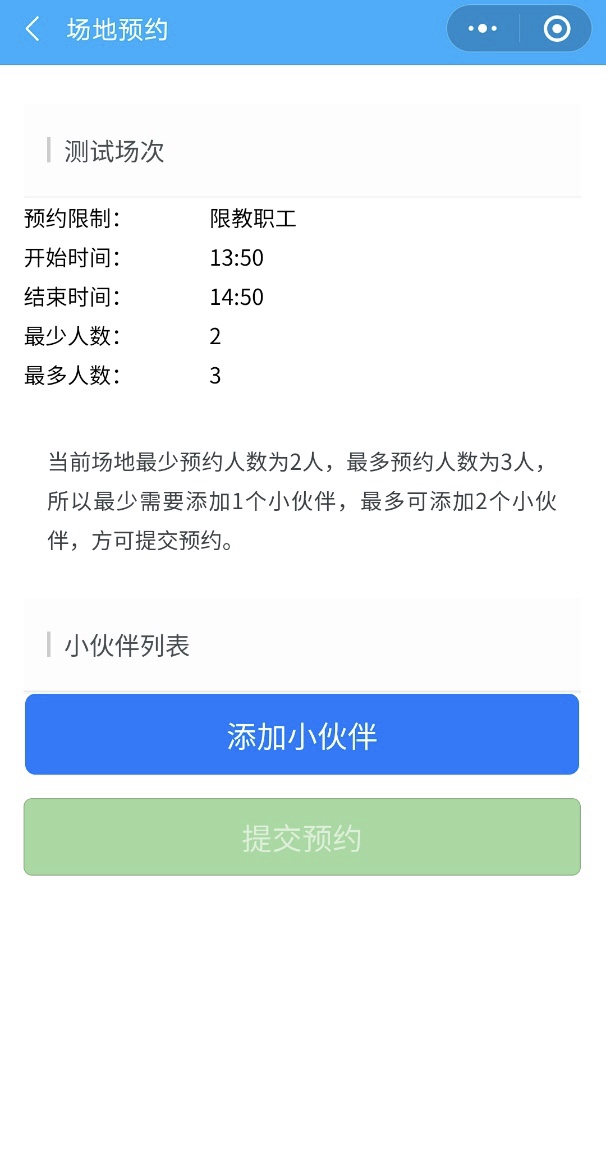The width and height of the screenshot is (606, 1164).
Task: Tap the 添加小伙伴 button
Action: (302, 735)
